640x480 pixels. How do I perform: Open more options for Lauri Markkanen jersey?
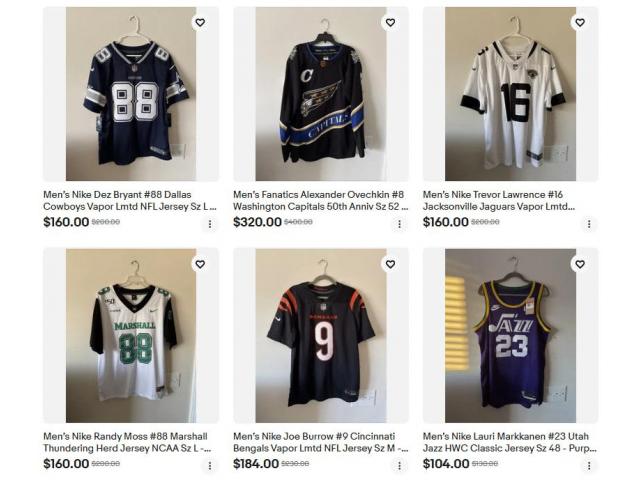click(x=589, y=466)
